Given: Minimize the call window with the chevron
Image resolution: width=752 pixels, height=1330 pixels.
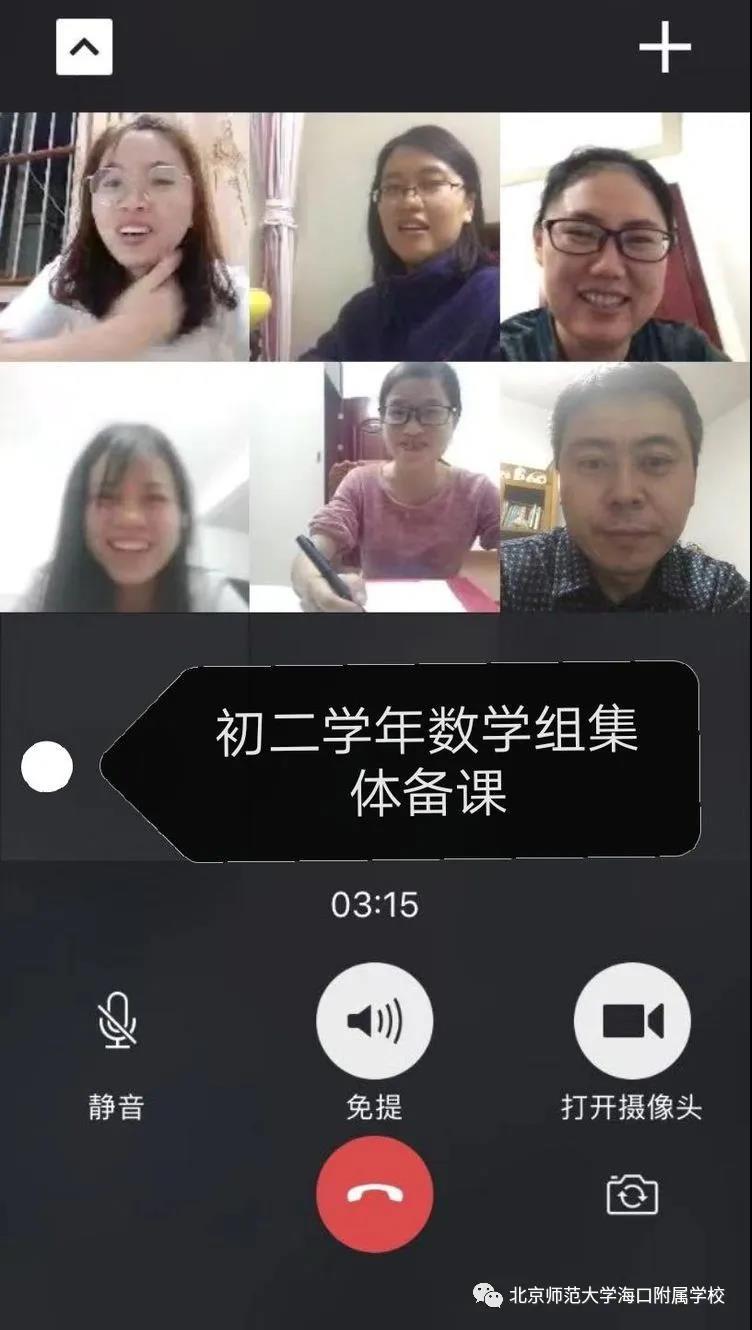Looking at the screenshot, I should 84,47.
